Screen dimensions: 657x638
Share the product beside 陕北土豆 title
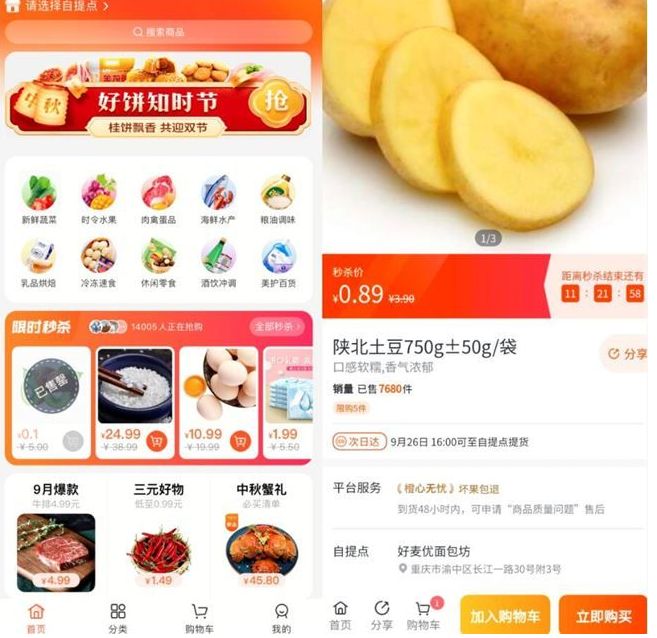624,354
